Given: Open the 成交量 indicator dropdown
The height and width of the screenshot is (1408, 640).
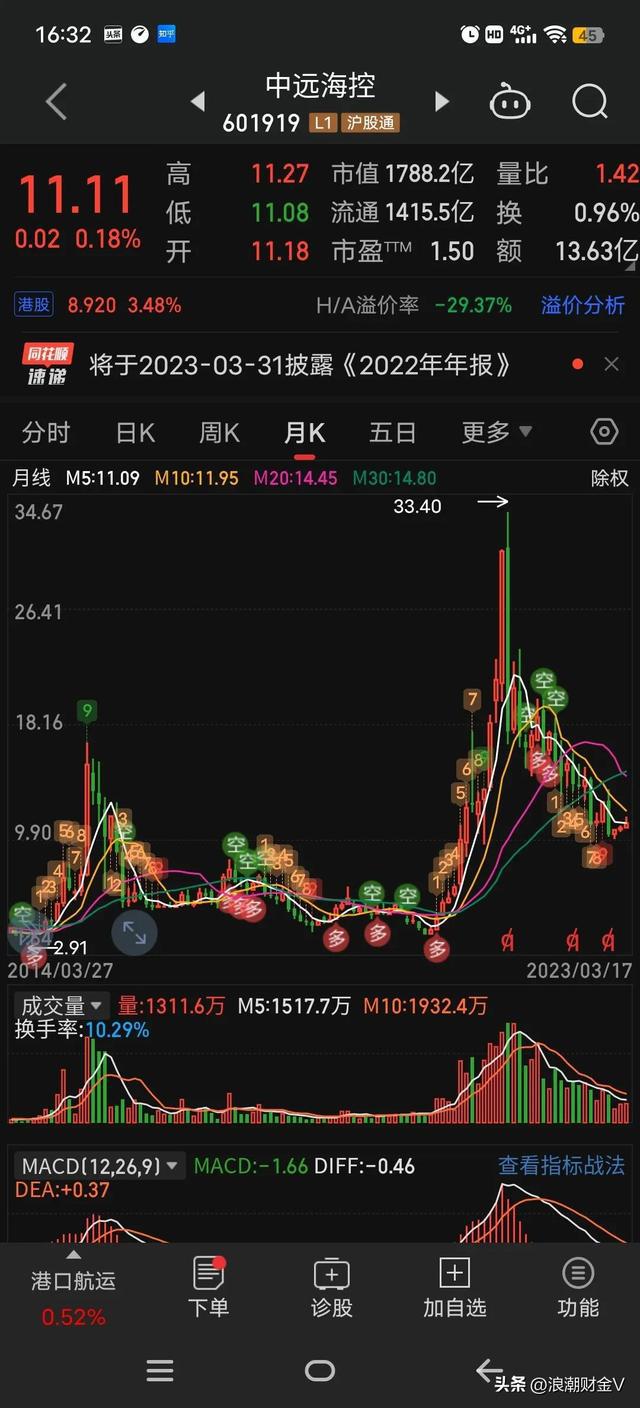Looking at the screenshot, I should click(62, 1006).
